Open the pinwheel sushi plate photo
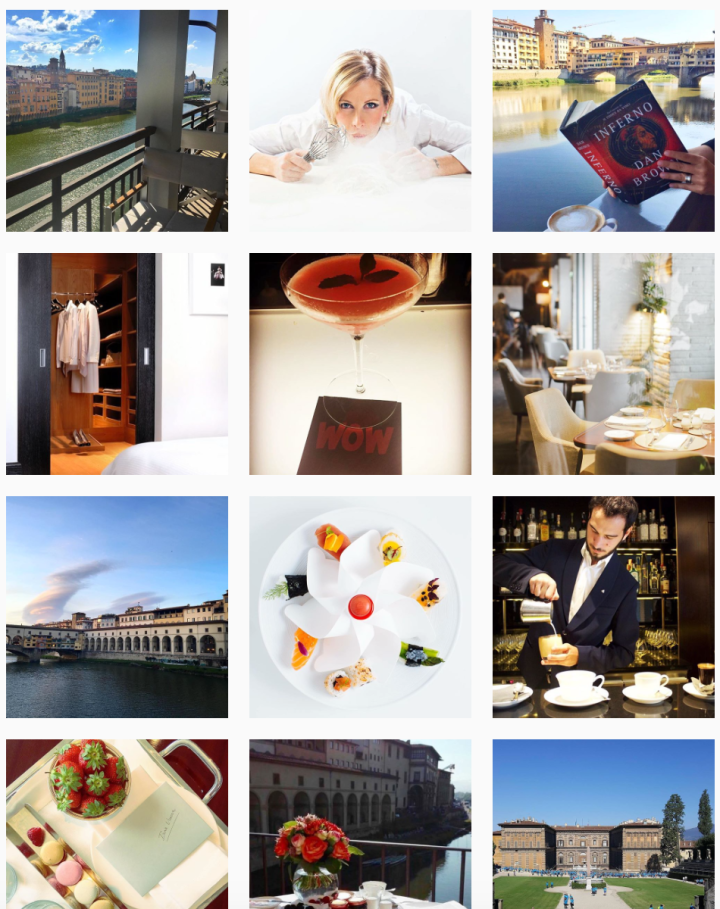 360,607
